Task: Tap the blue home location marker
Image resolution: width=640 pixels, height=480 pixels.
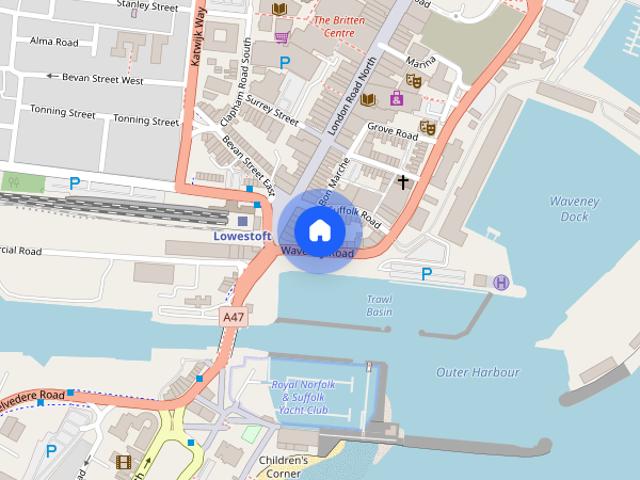Action: tap(319, 230)
